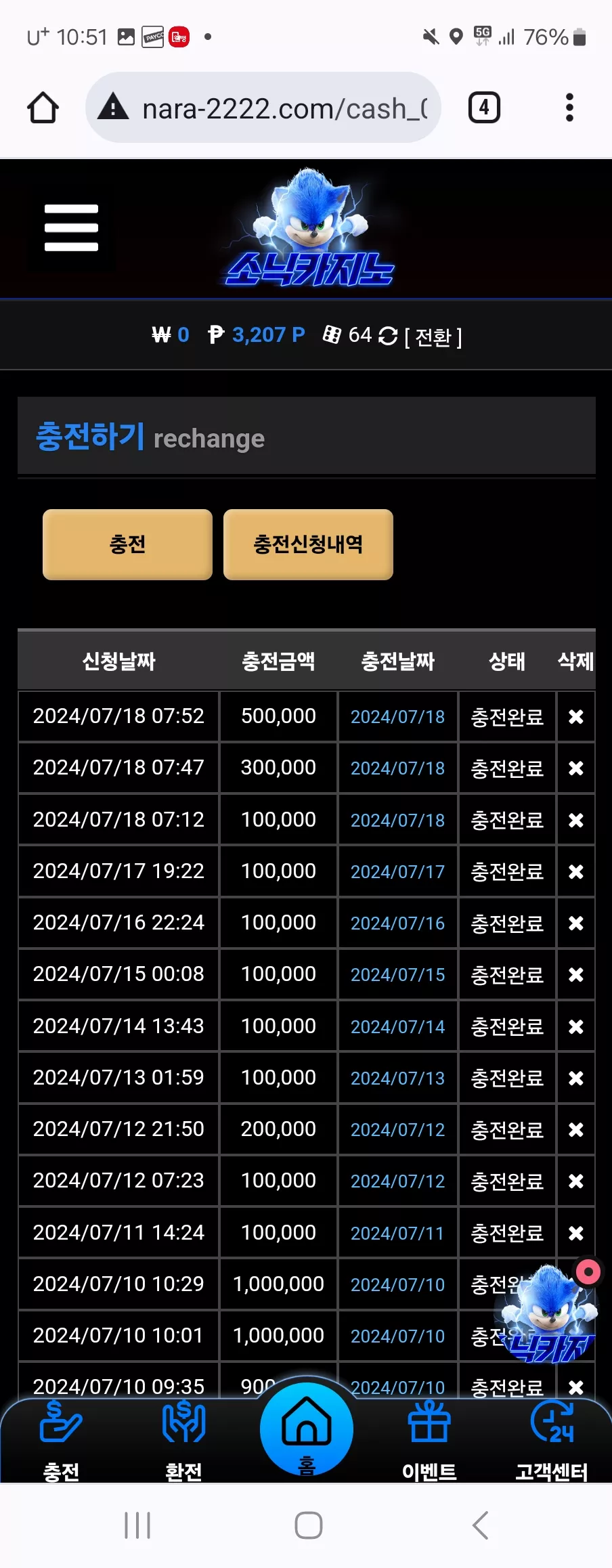The width and height of the screenshot is (612, 1568).
Task: Delete the 2024/07/18 07:52 record
Action: 576,716
